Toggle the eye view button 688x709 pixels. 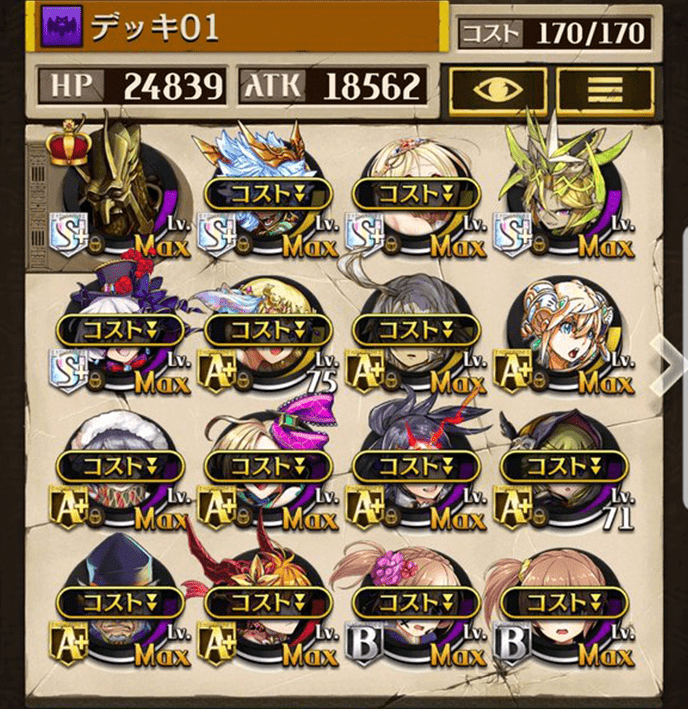coord(496,88)
